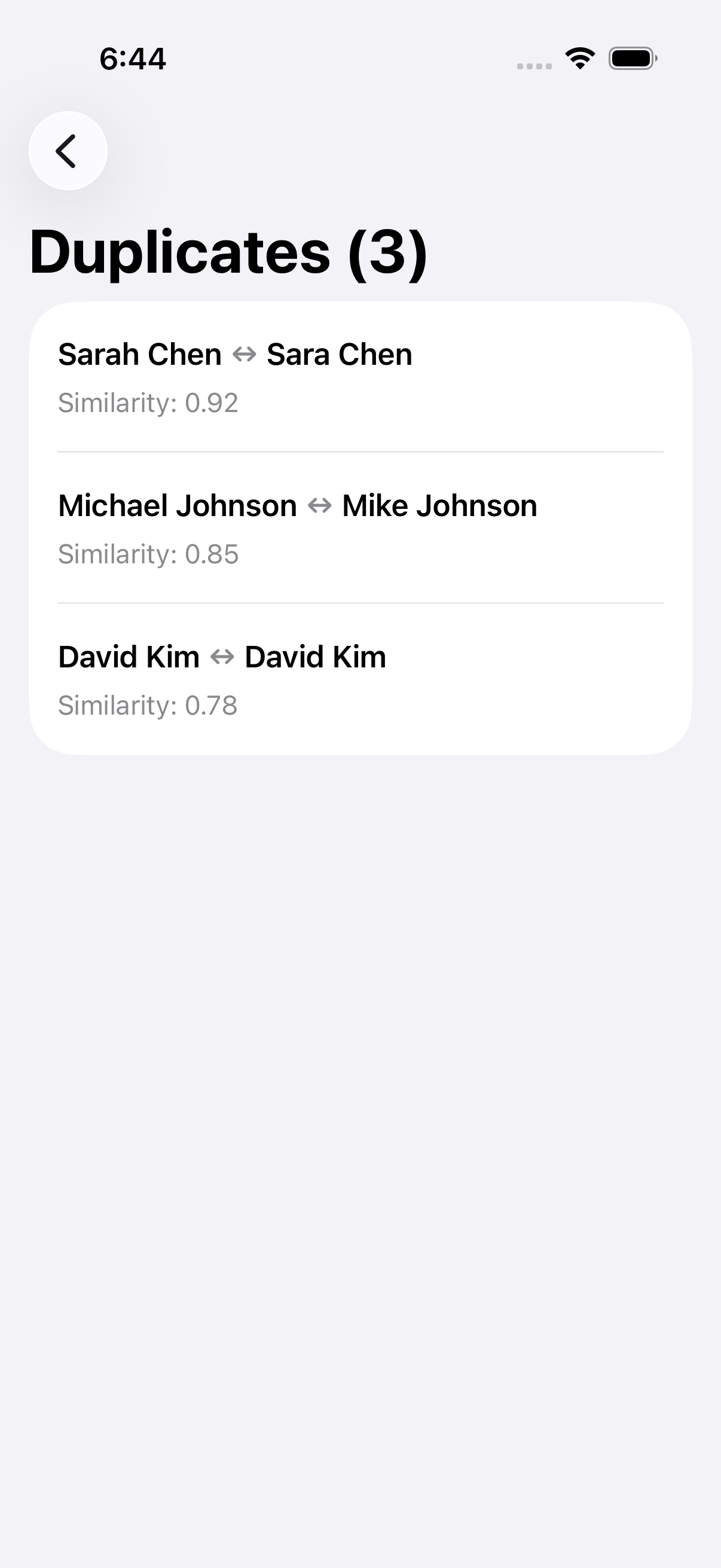The image size is (721, 1568).
Task: Tap the circular back button at top left
Action: [67, 150]
